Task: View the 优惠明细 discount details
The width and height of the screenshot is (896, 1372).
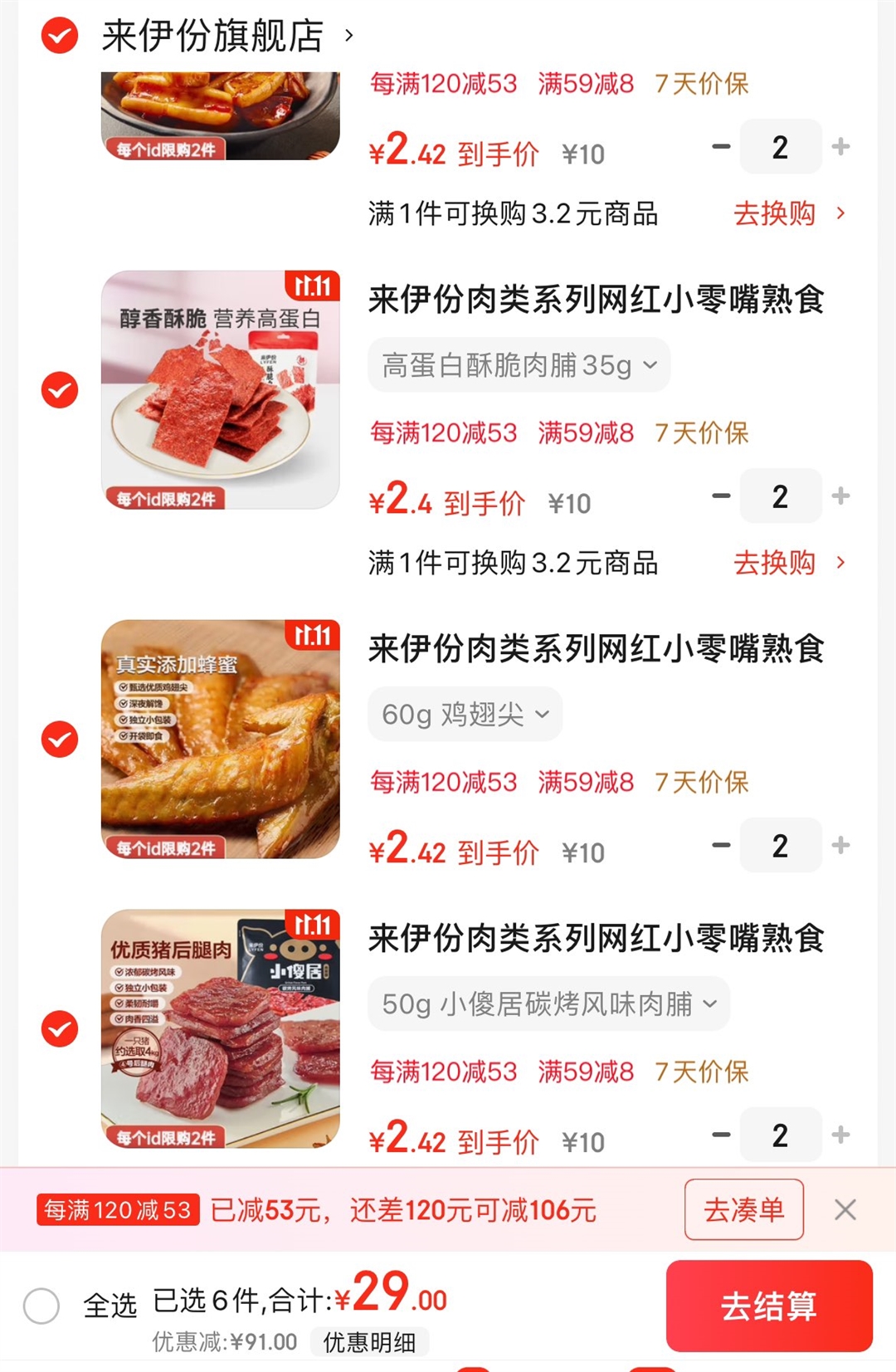Action: pyautogui.click(x=372, y=1342)
